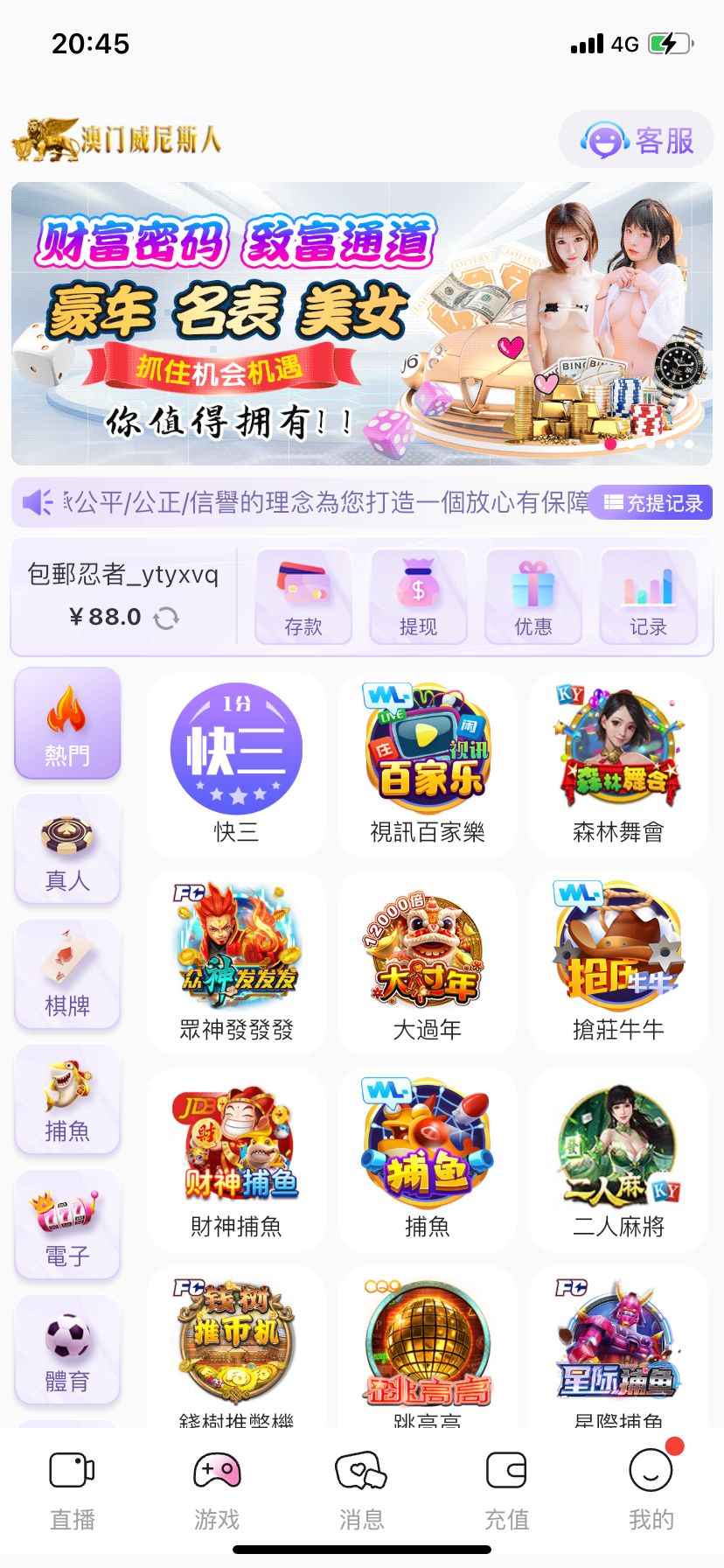724x1568 pixels.
Task: Switch to 電子 category
Action: [67, 1225]
